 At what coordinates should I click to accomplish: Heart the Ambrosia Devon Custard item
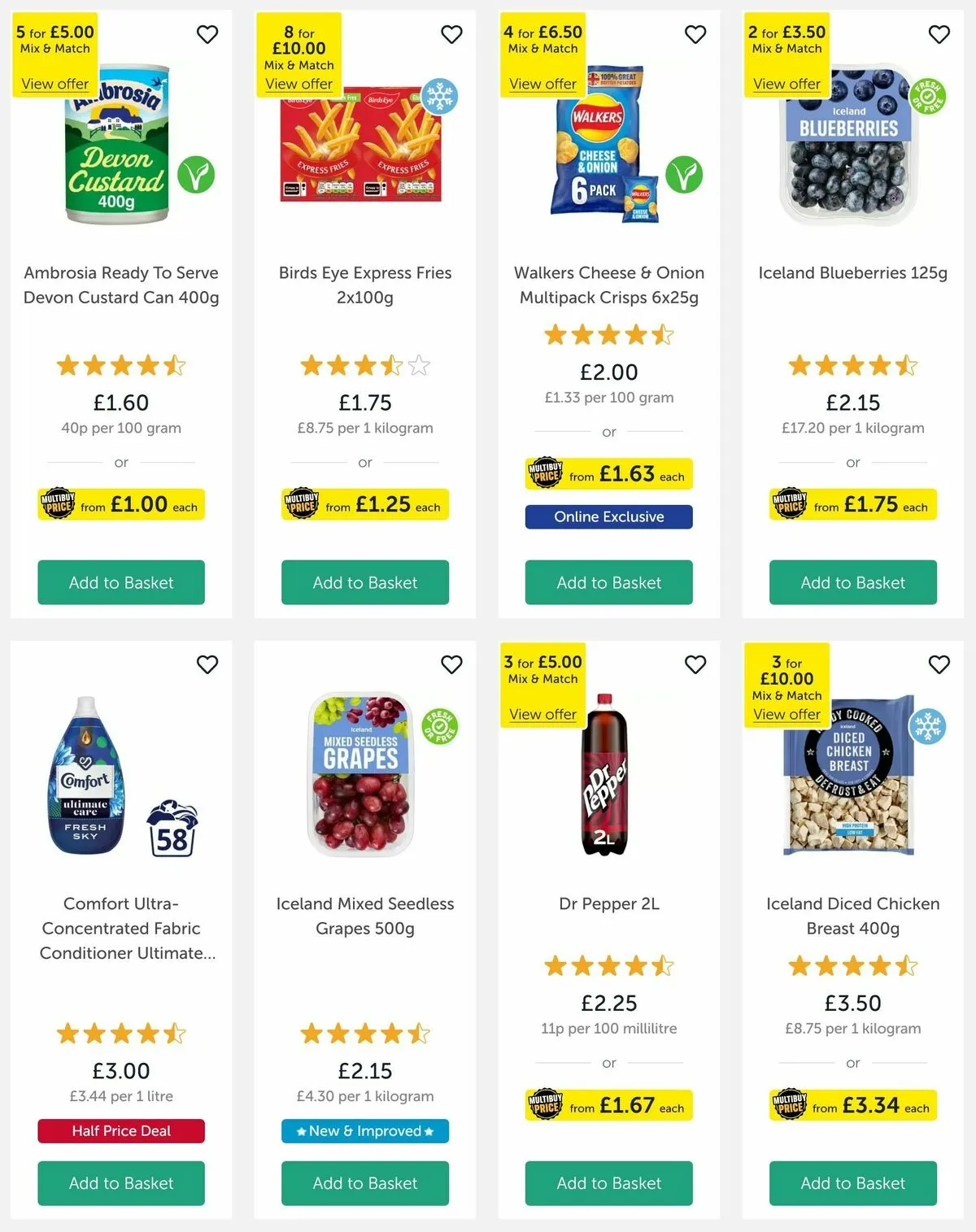[x=207, y=34]
